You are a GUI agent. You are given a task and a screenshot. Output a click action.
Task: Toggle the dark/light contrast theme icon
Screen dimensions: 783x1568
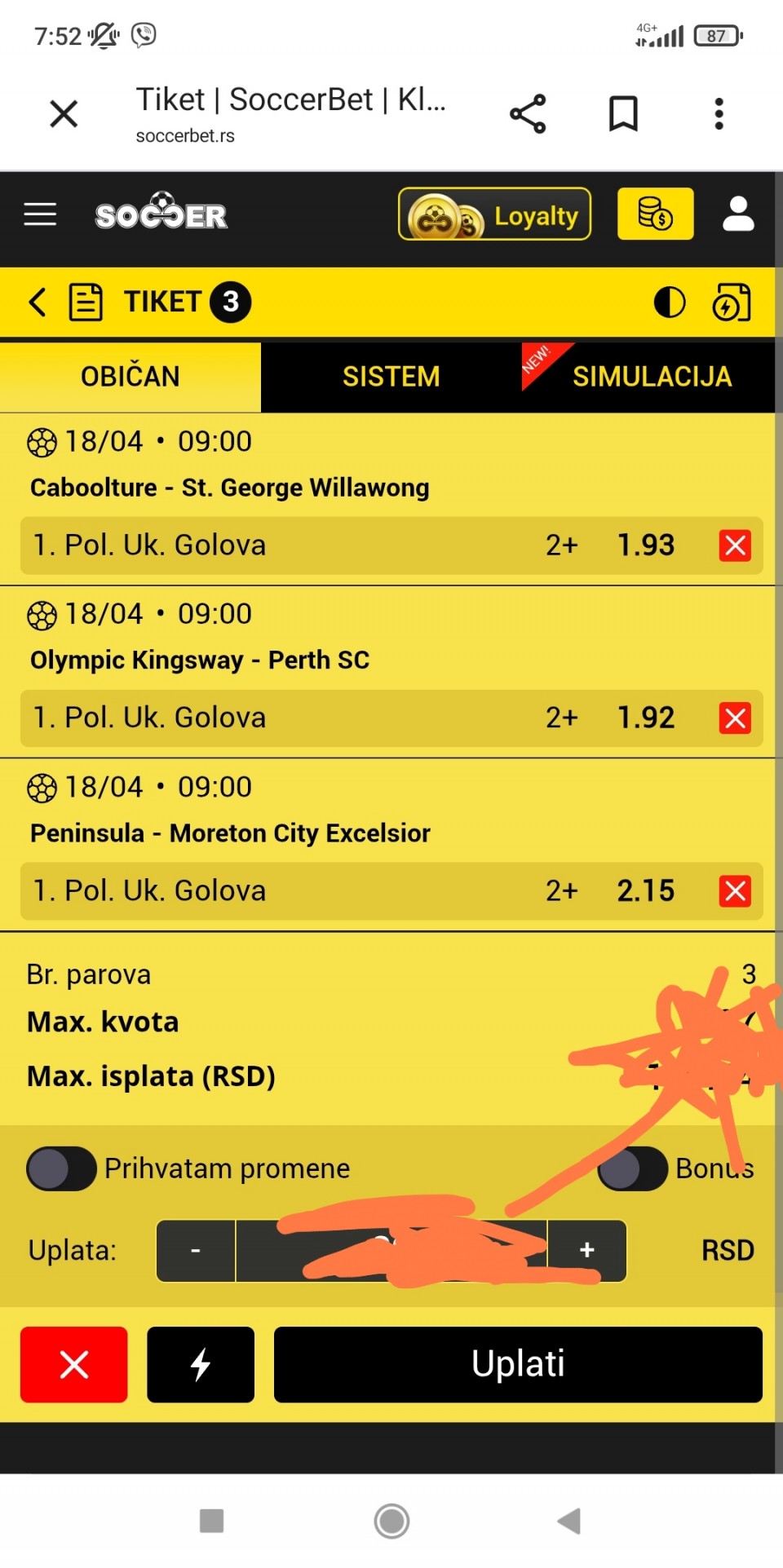670,303
